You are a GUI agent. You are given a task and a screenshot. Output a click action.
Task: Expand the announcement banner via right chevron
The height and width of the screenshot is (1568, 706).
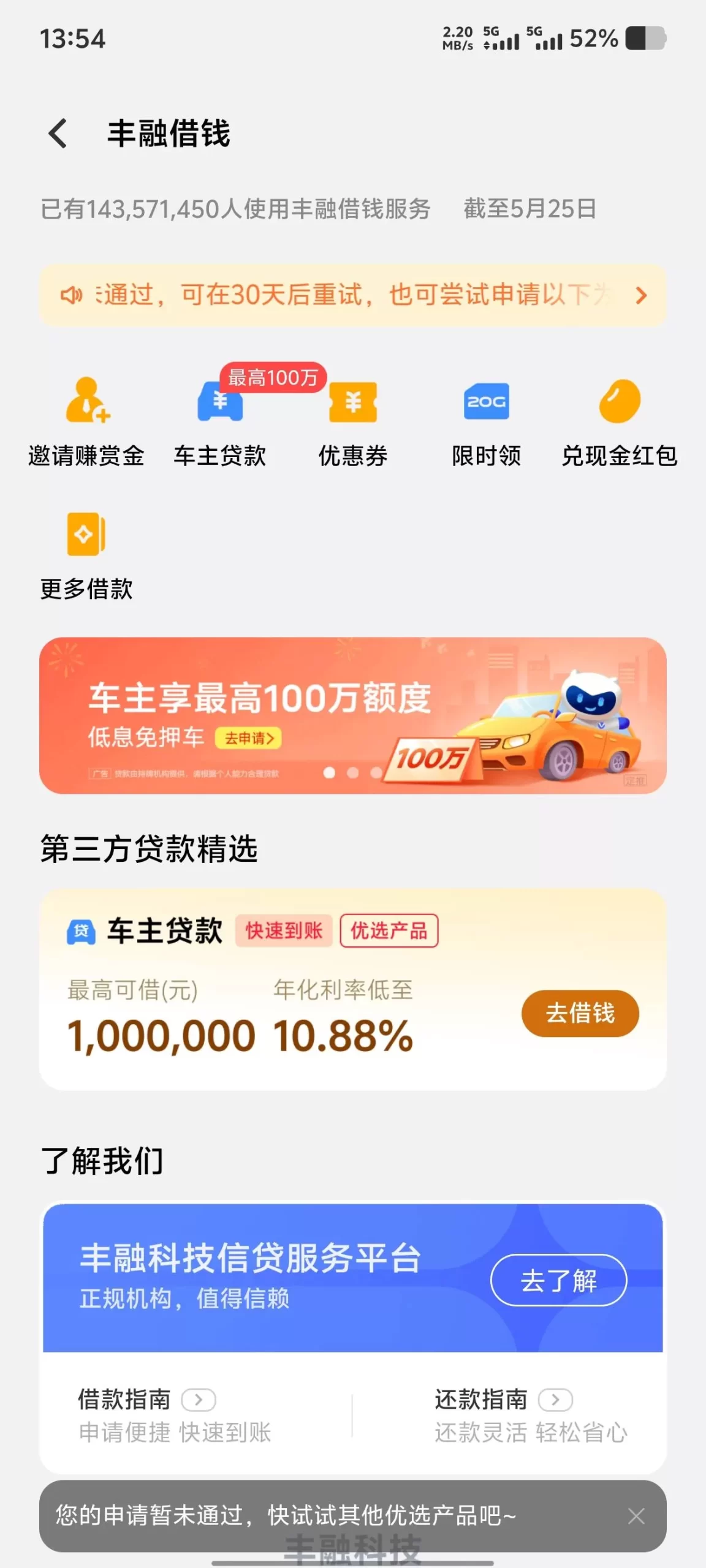(641, 295)
